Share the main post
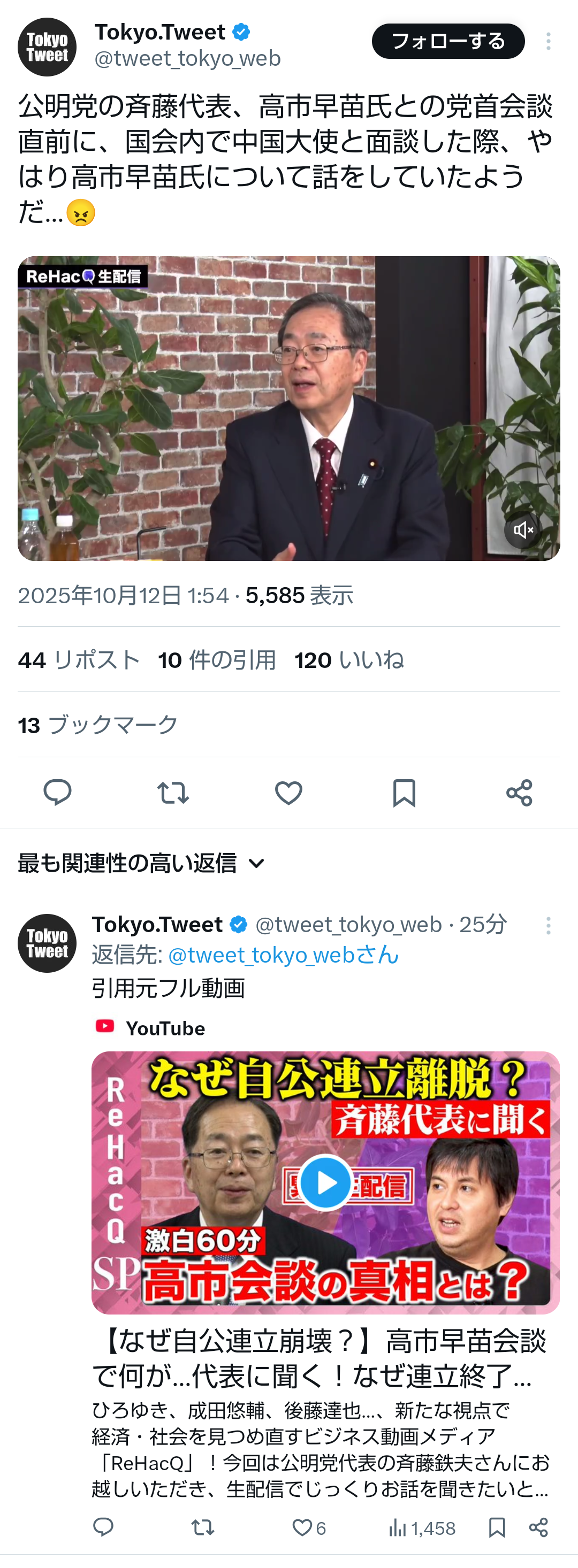The width and height of the screenshot is (578, 1568). point(519,793)
